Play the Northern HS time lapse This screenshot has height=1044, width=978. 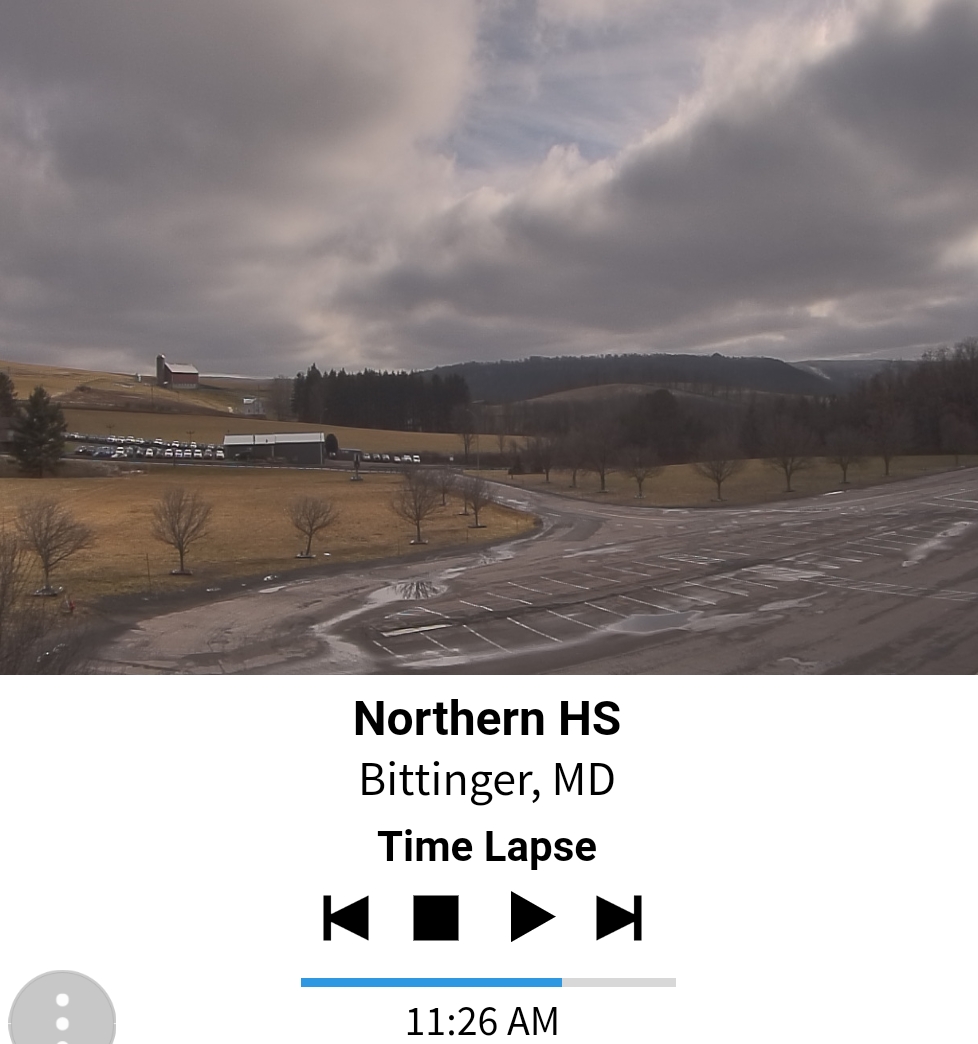pos(531,917)
